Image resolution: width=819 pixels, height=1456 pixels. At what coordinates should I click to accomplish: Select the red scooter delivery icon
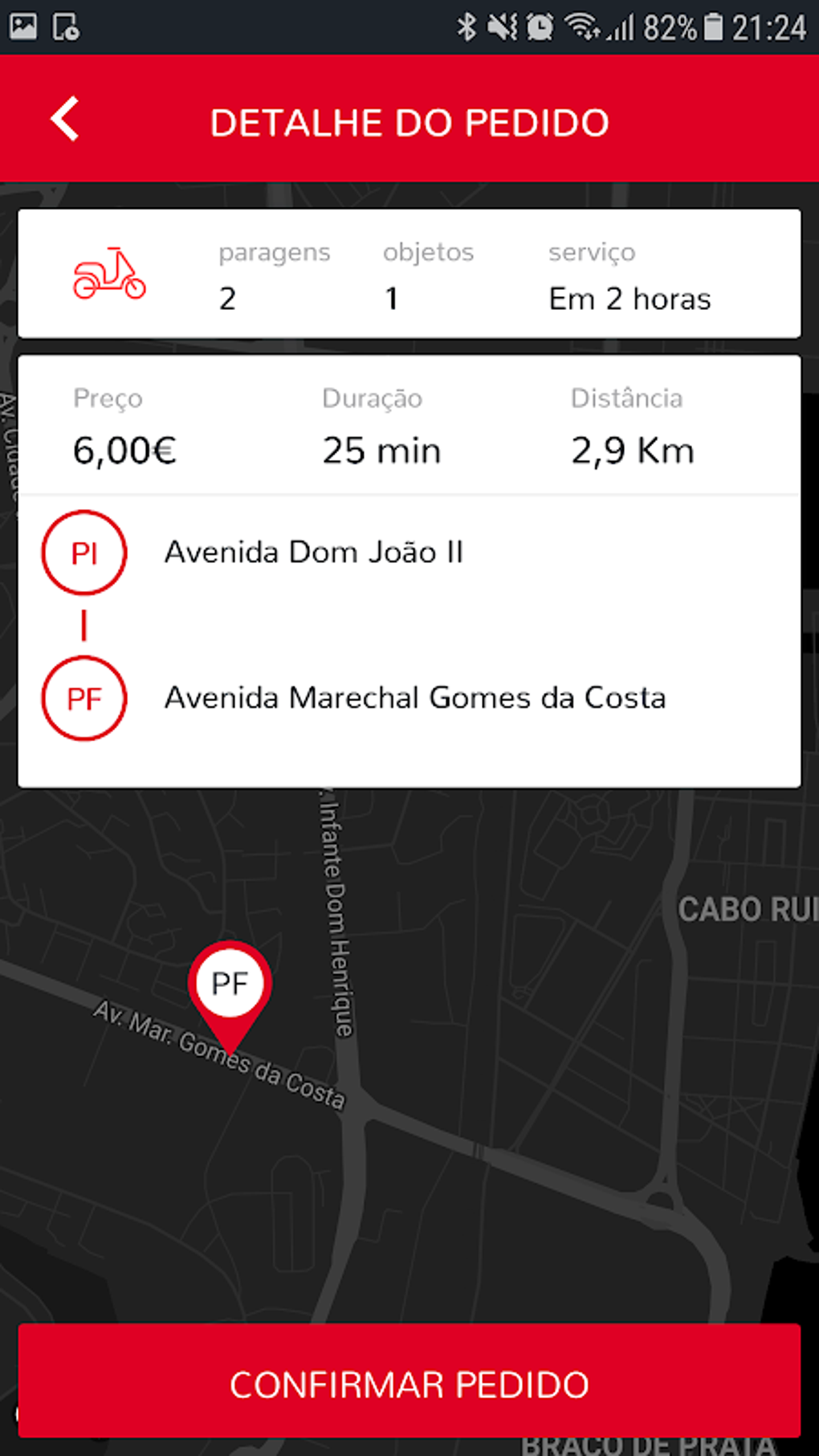coord(109,273)
